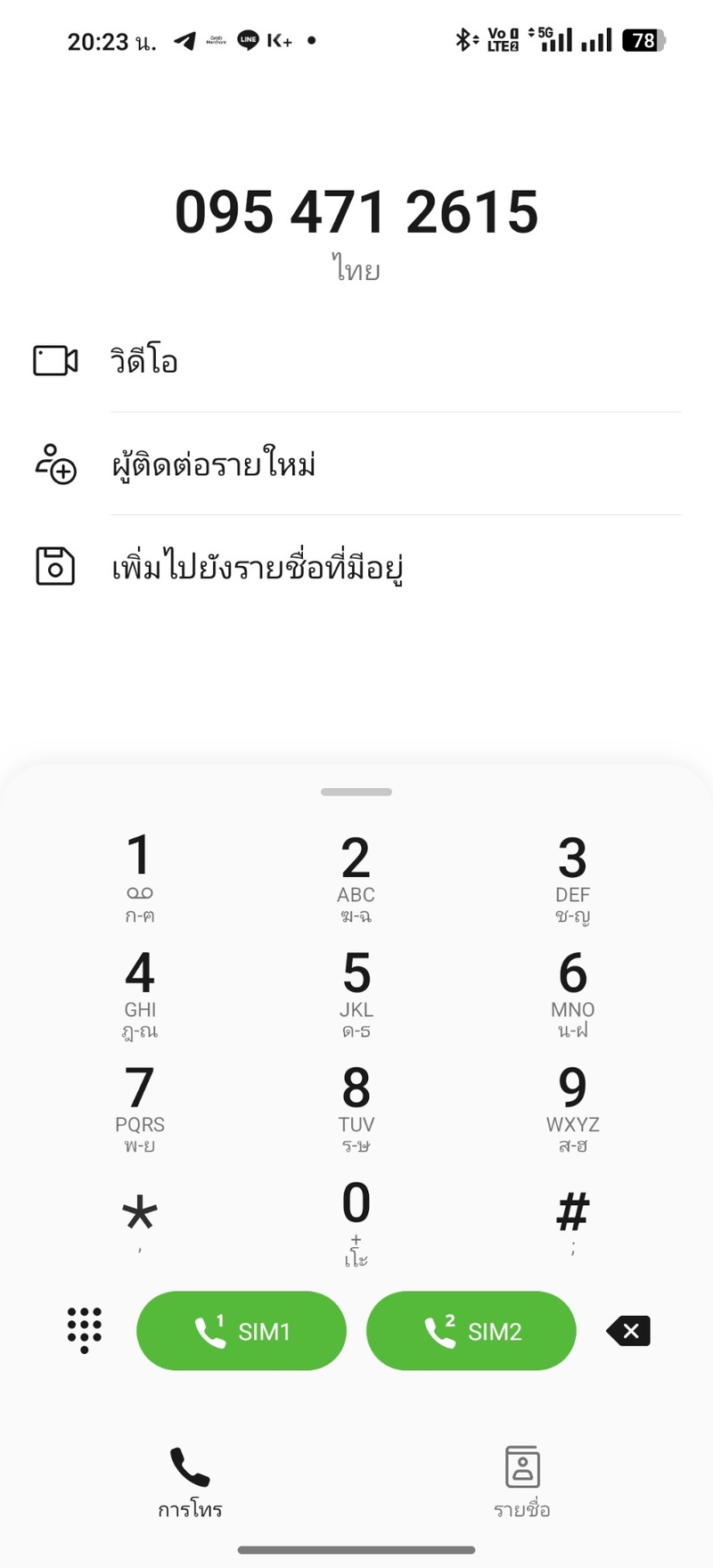Switch to the รายชื่อ contacts tab

[522, 1482]
